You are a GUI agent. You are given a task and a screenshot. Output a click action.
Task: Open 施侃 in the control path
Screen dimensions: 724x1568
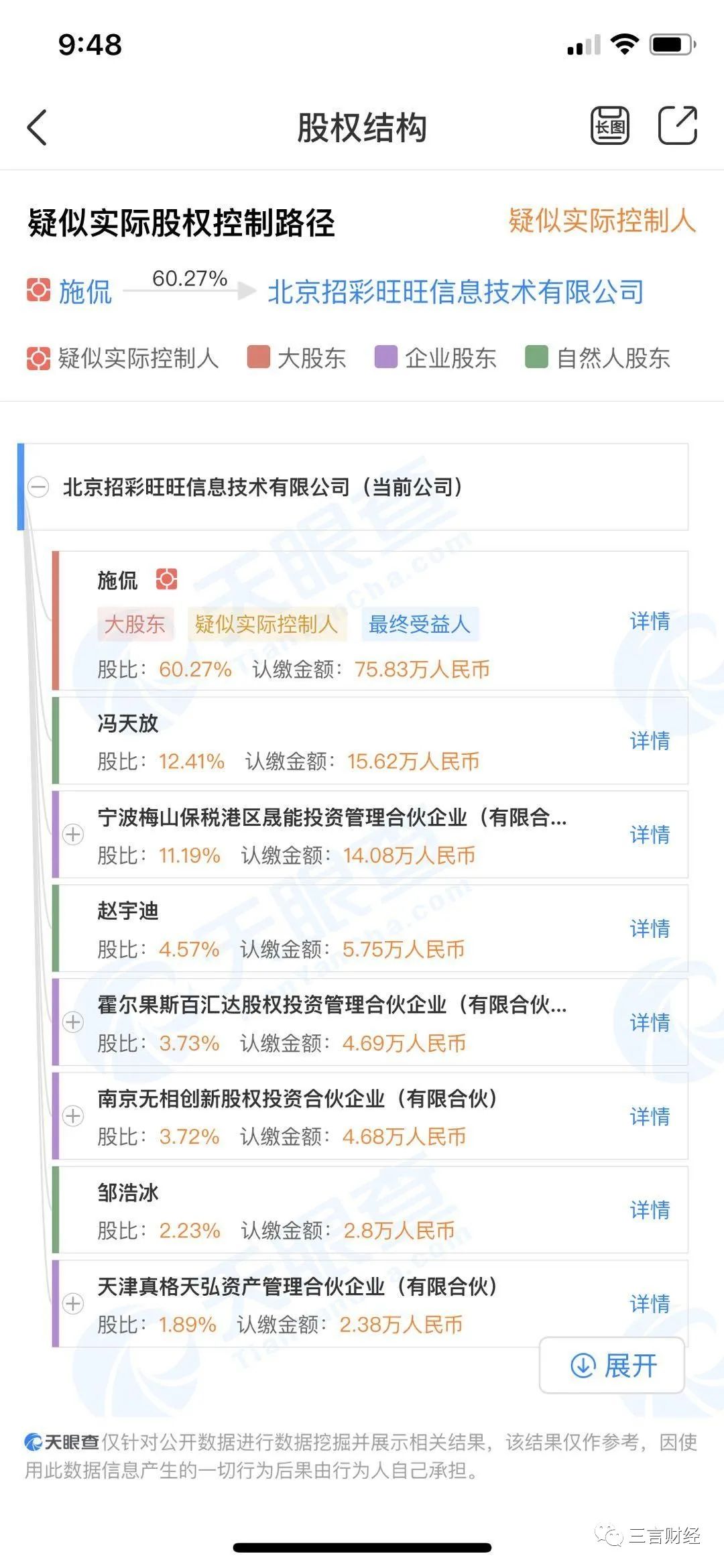click(85, 292)
